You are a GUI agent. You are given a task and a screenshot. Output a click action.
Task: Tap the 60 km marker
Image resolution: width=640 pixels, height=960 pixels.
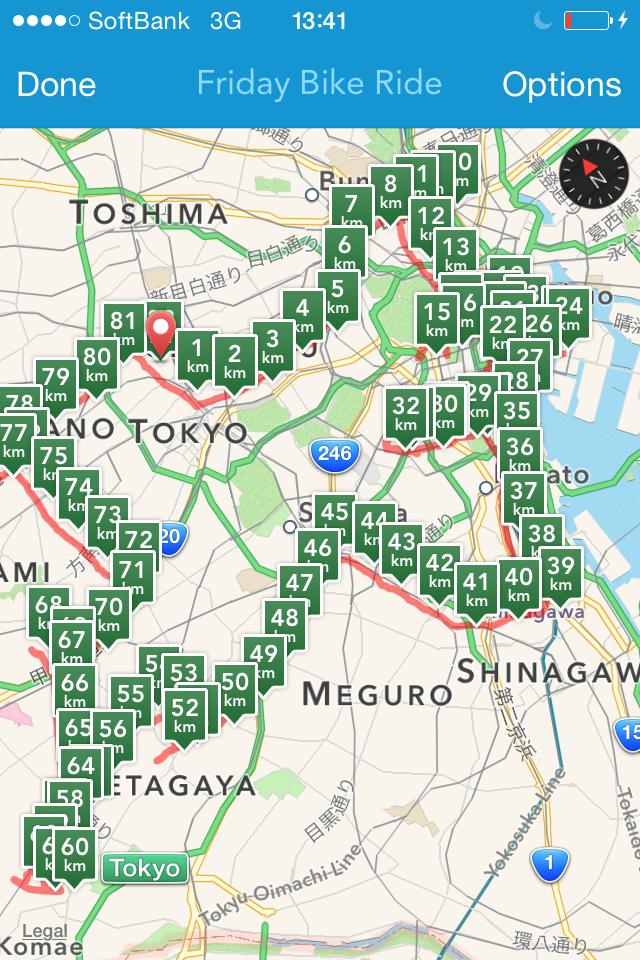pyautogui.click(x=75, y=853)
